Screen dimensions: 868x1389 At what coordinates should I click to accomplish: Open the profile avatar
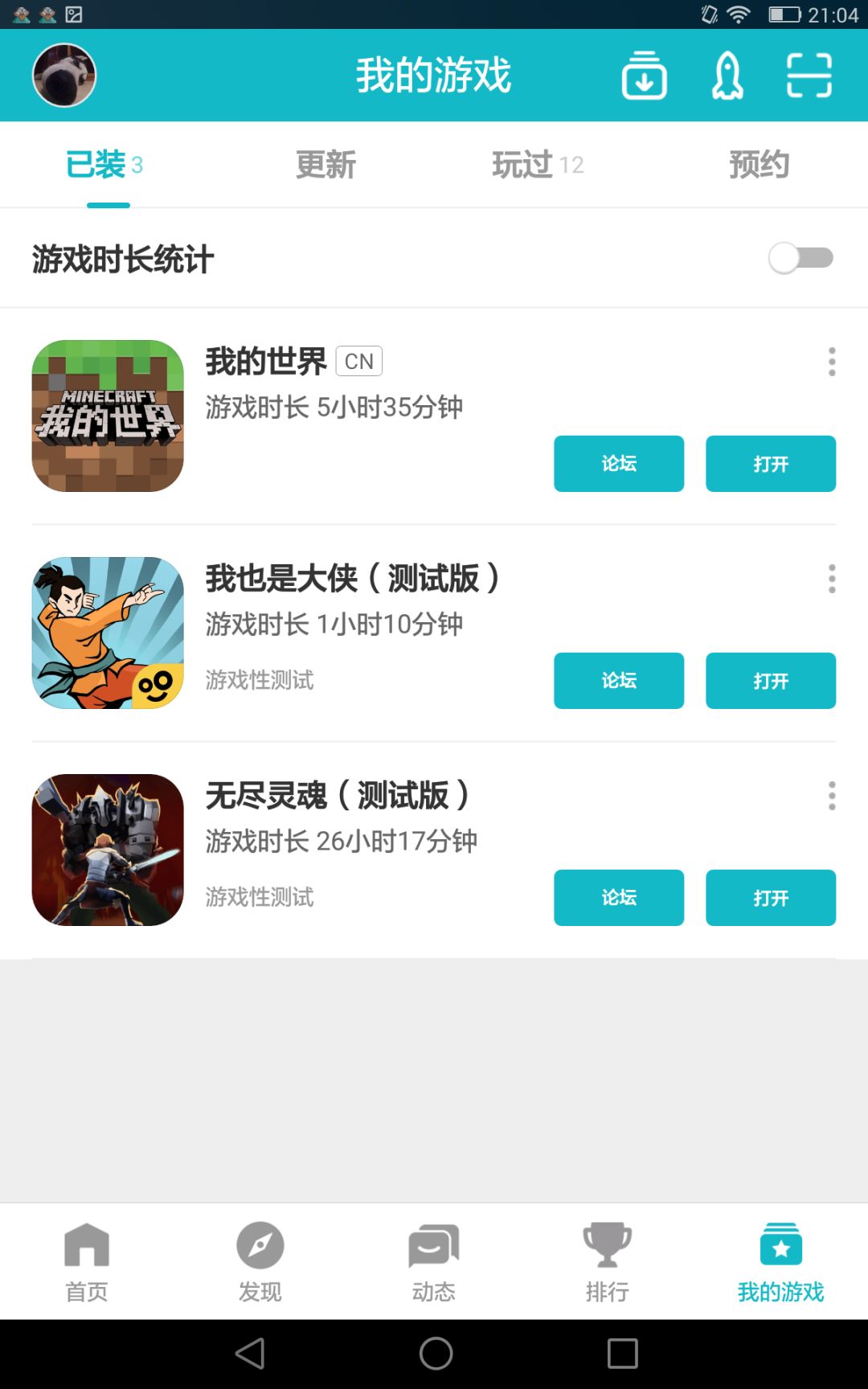click(x=64, y=75)
